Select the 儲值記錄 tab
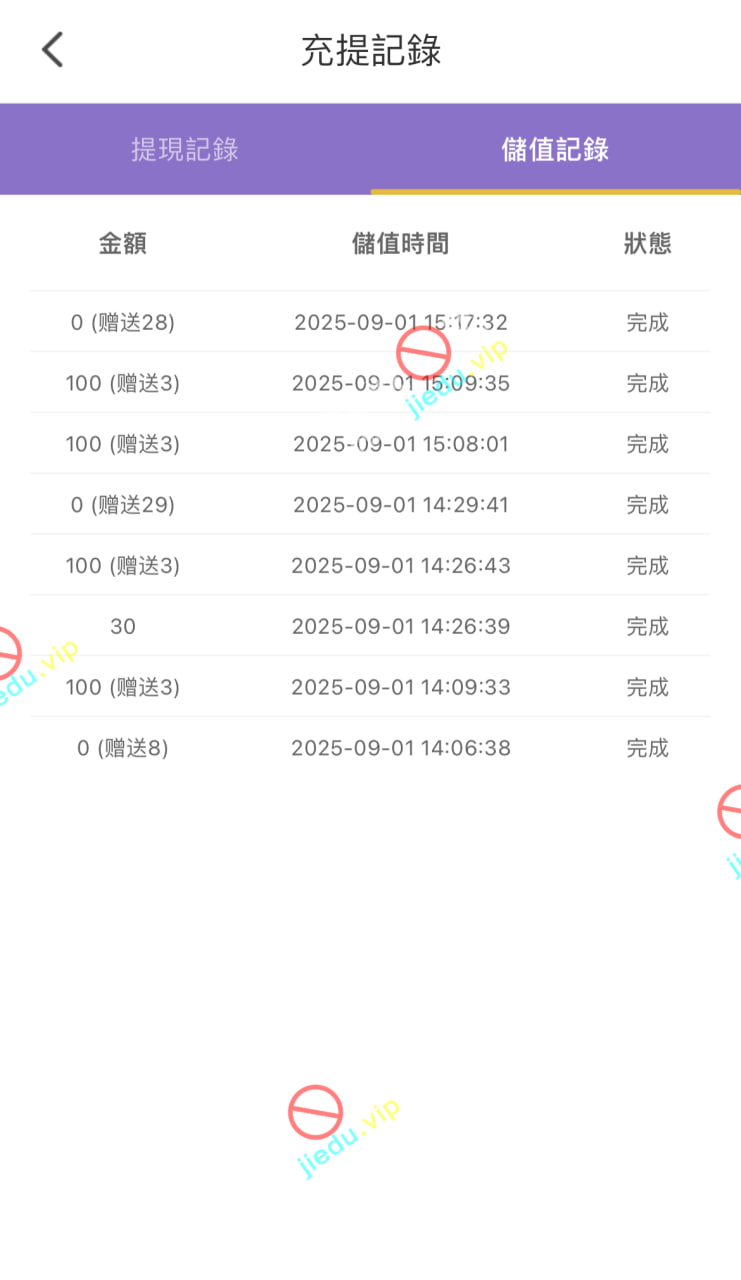 pyautogui.click(x=555, y=150)
